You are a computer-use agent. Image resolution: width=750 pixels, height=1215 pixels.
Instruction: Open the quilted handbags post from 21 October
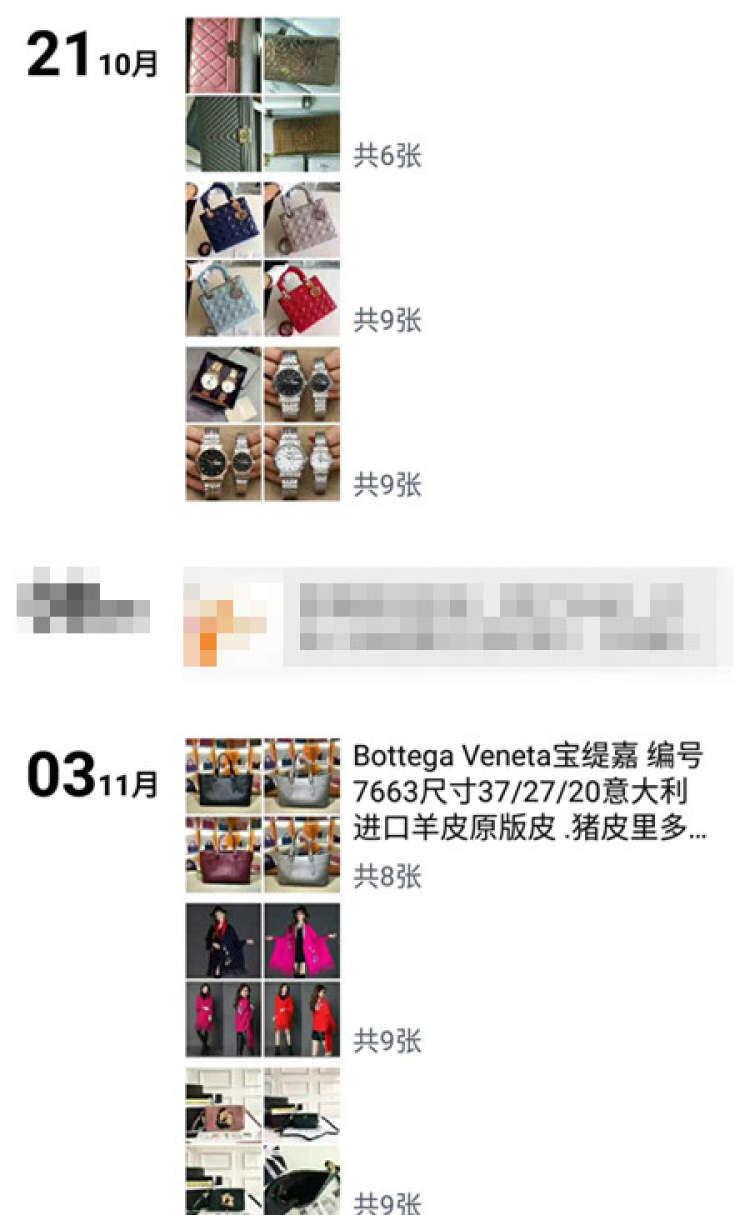pyautogui.click(x=262, y=259)
